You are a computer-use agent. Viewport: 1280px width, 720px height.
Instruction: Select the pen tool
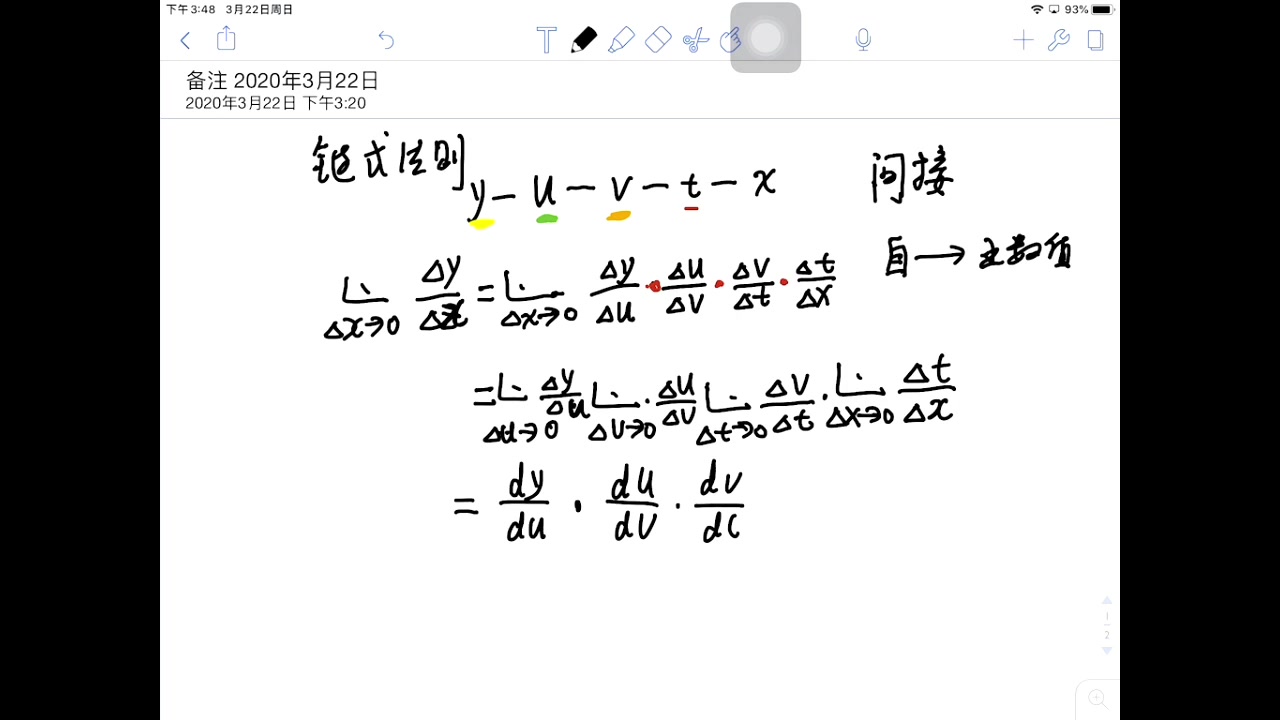[584, 40]
